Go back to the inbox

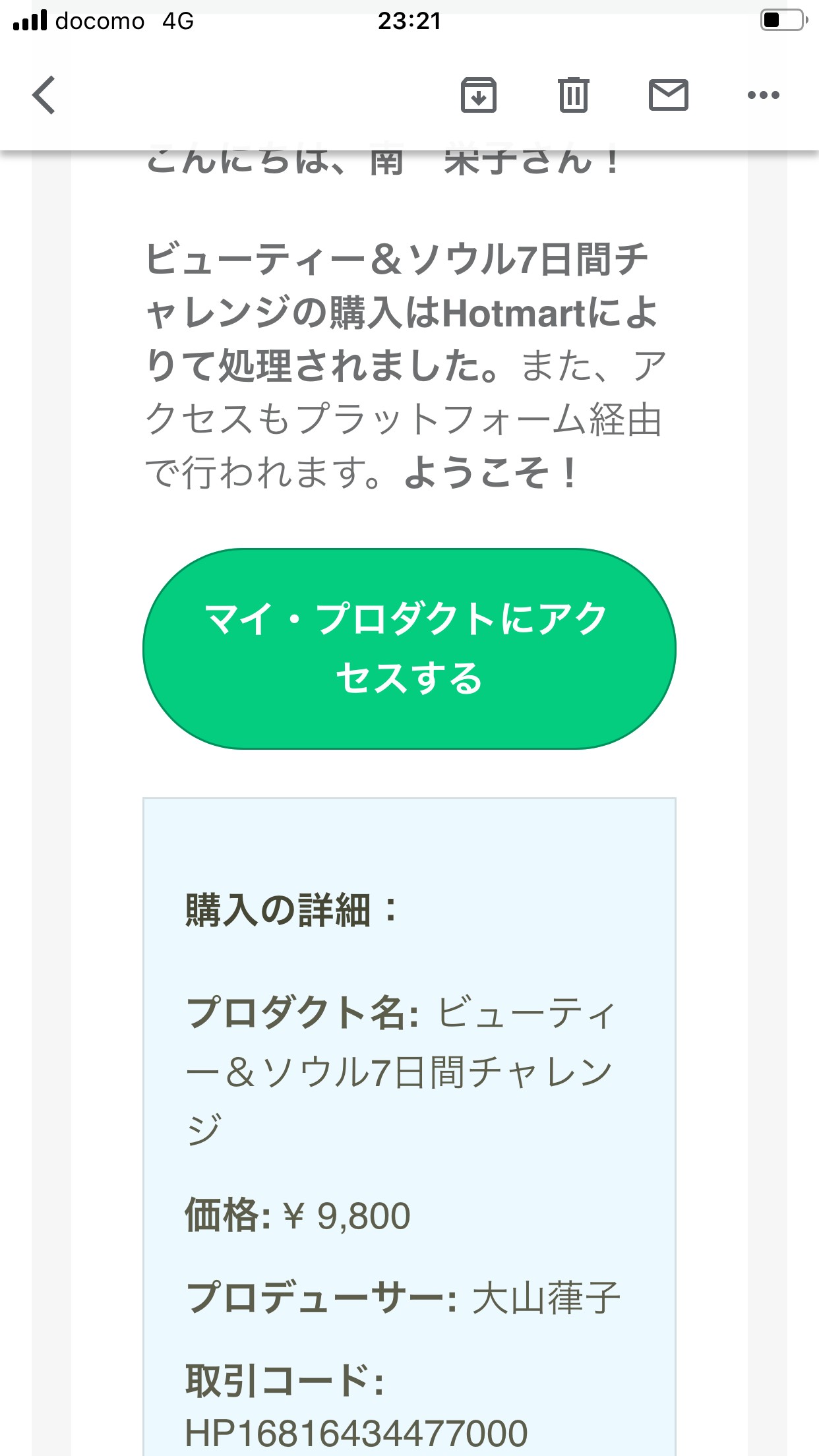44,95
